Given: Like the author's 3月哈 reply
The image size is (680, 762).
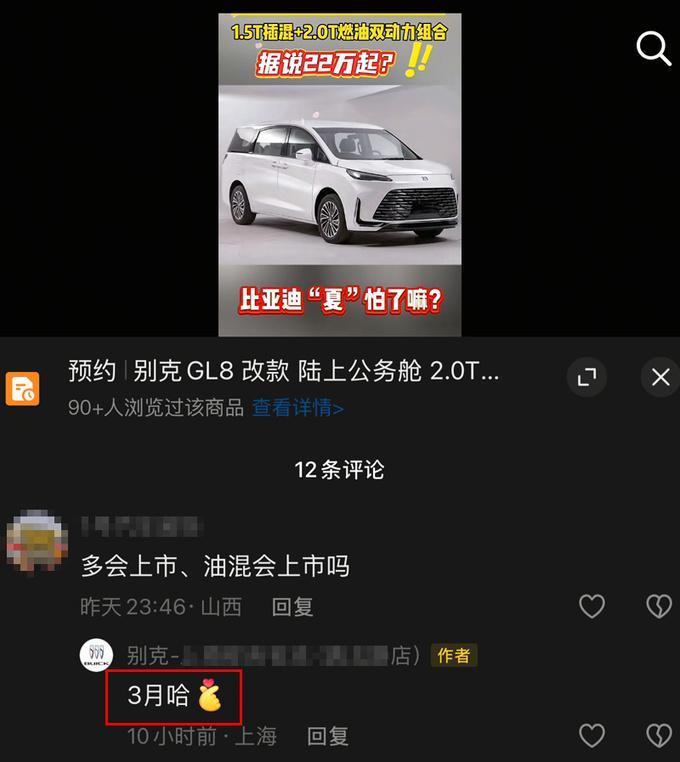Looking at the screenshot, I should click(592, 736).
